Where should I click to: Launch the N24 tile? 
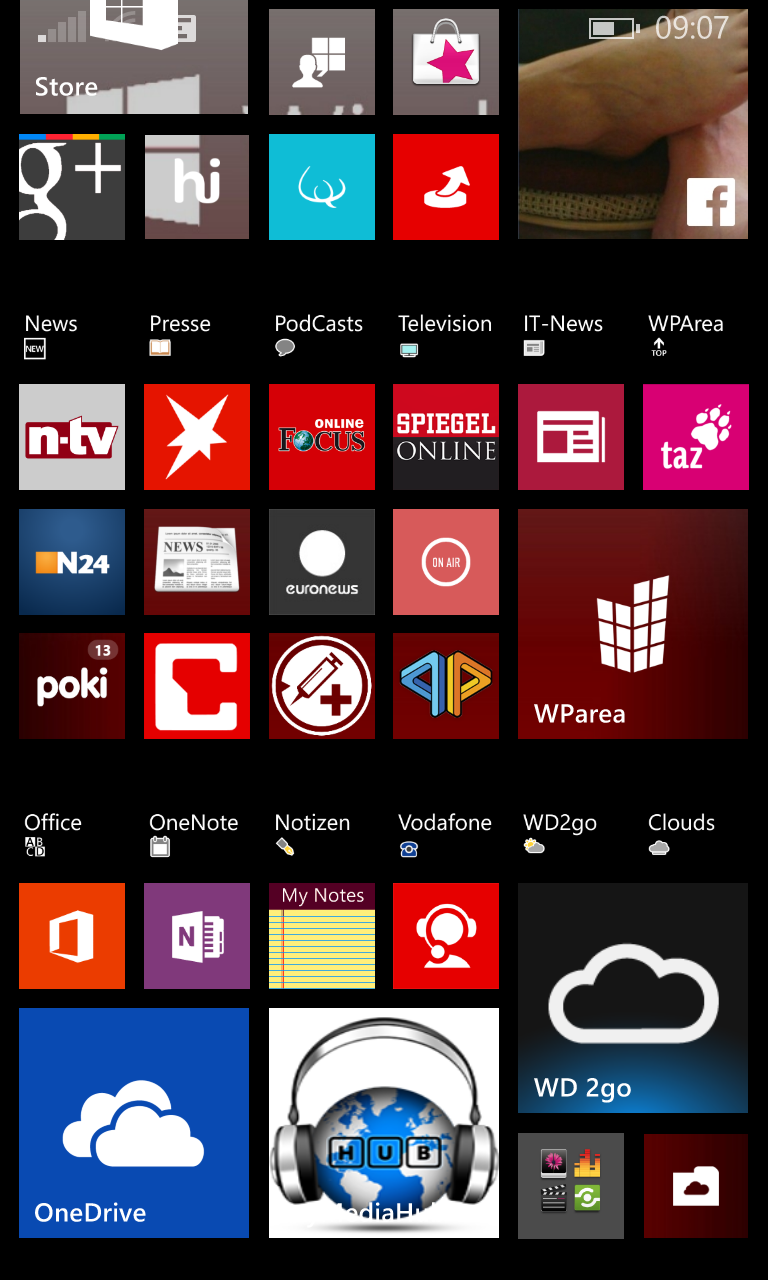(72, 562)
